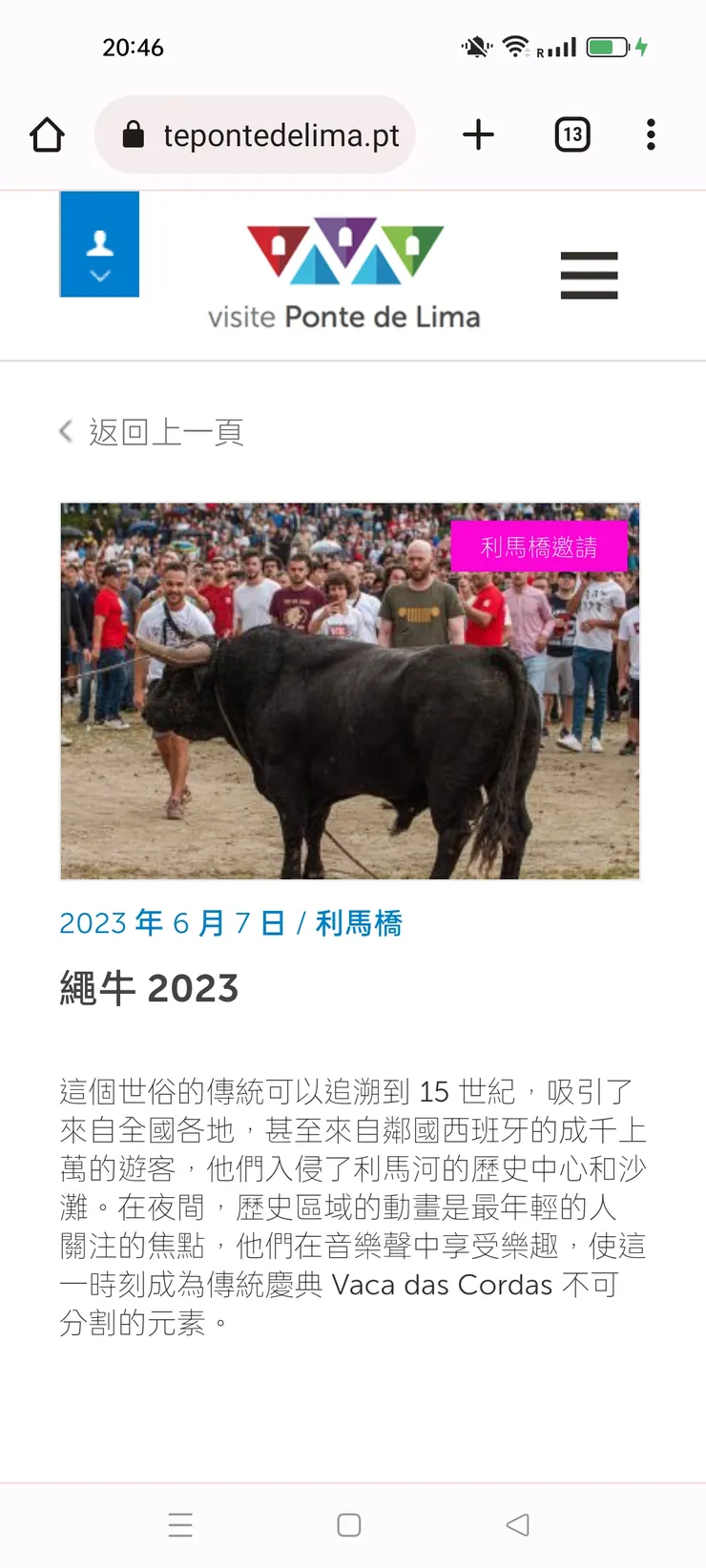Open the browser overflow menu
This screenshot has width=706, height=1568.
pyautogui.click(x=651, y=134)
